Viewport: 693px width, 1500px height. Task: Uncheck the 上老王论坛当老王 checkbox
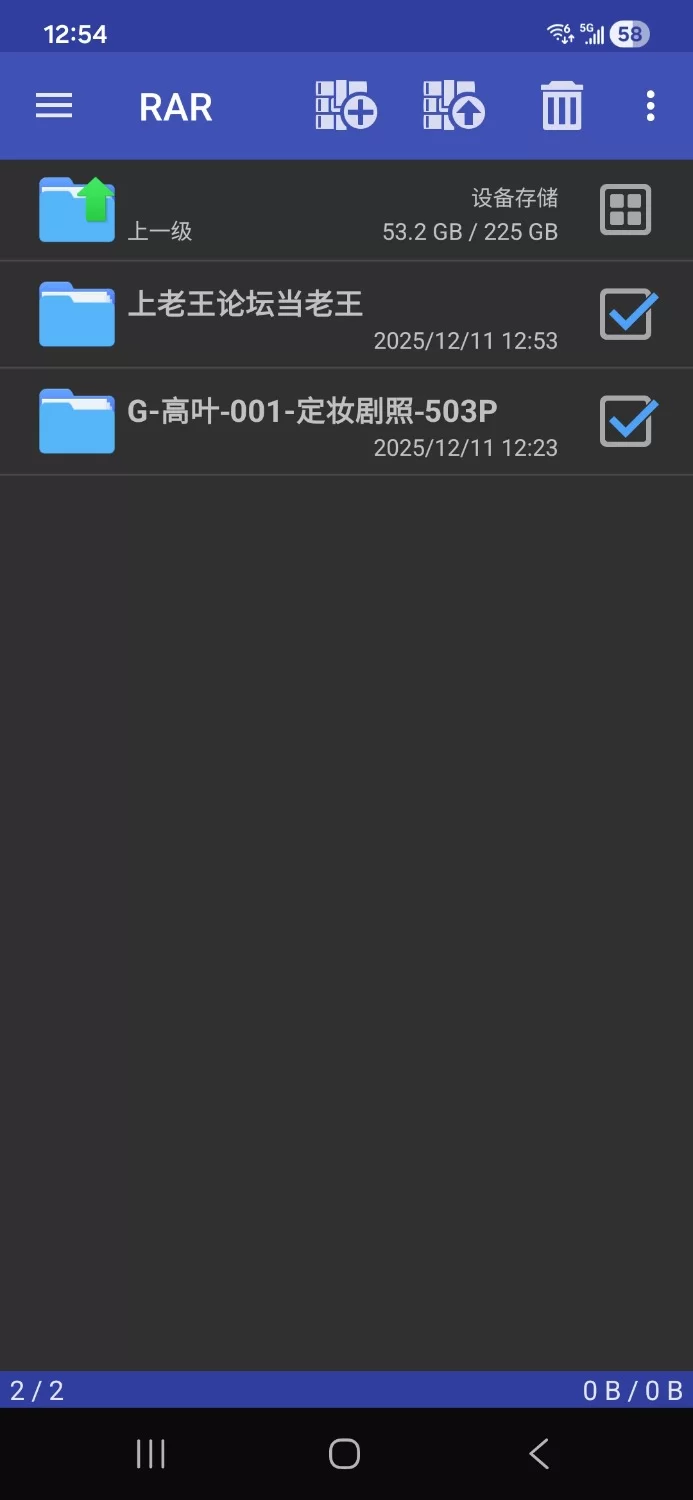tap(627, 315)
